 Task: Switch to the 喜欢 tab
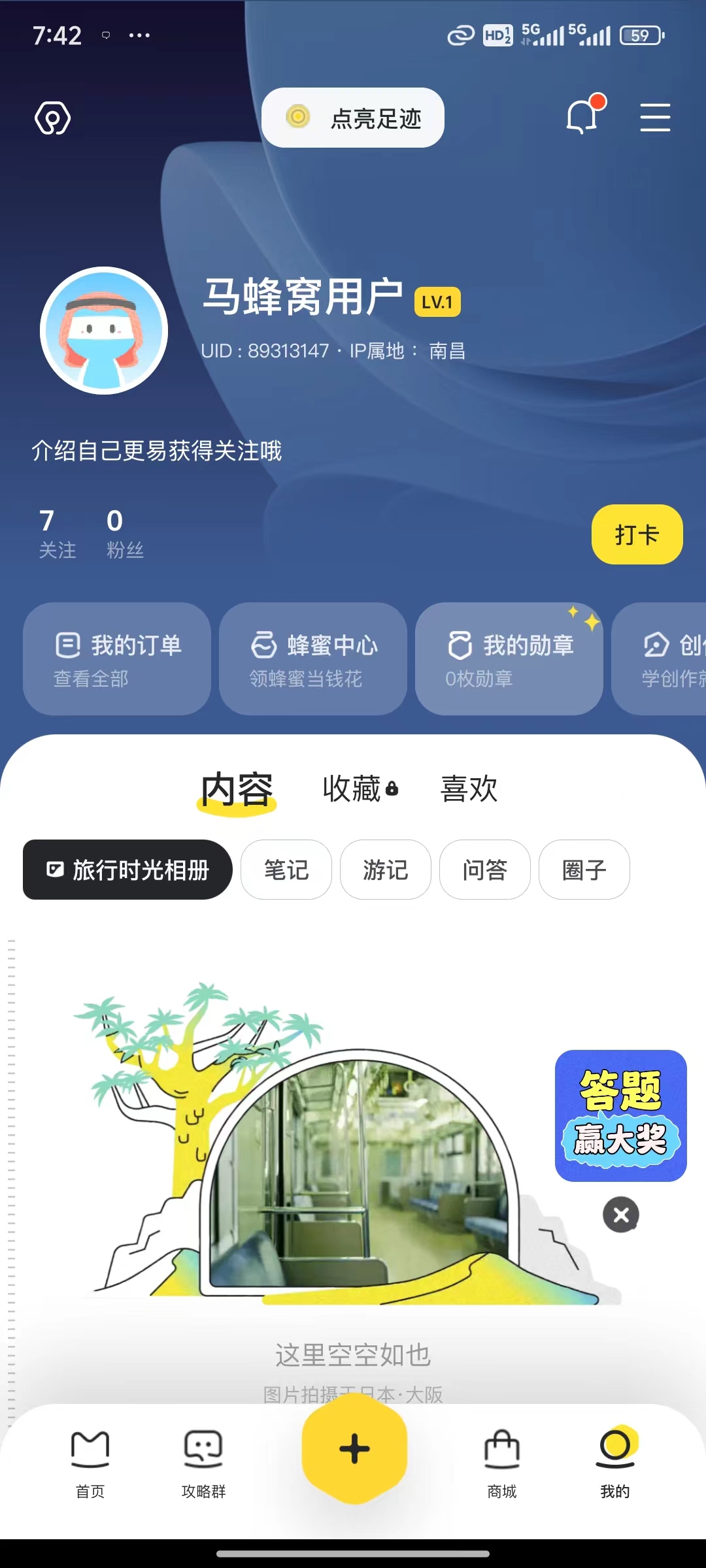469,789
